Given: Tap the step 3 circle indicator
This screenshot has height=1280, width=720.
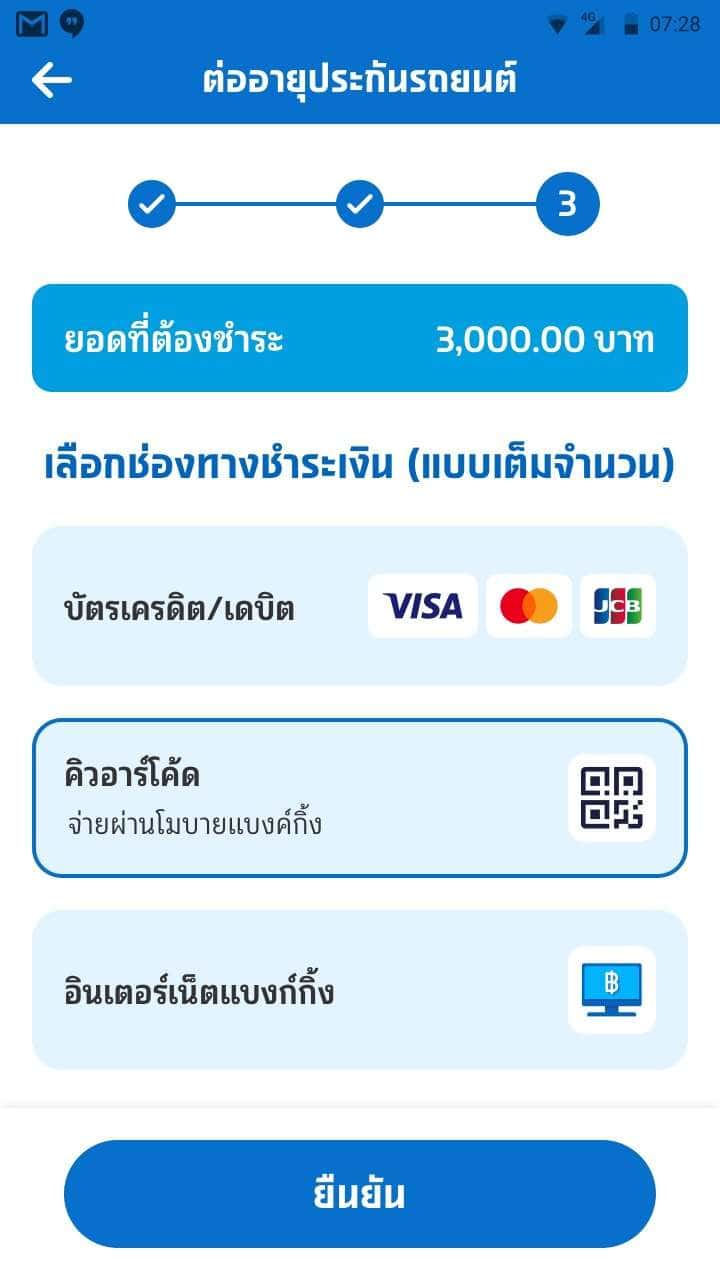Looking at the screenshot, I should (x=565, y=203).
